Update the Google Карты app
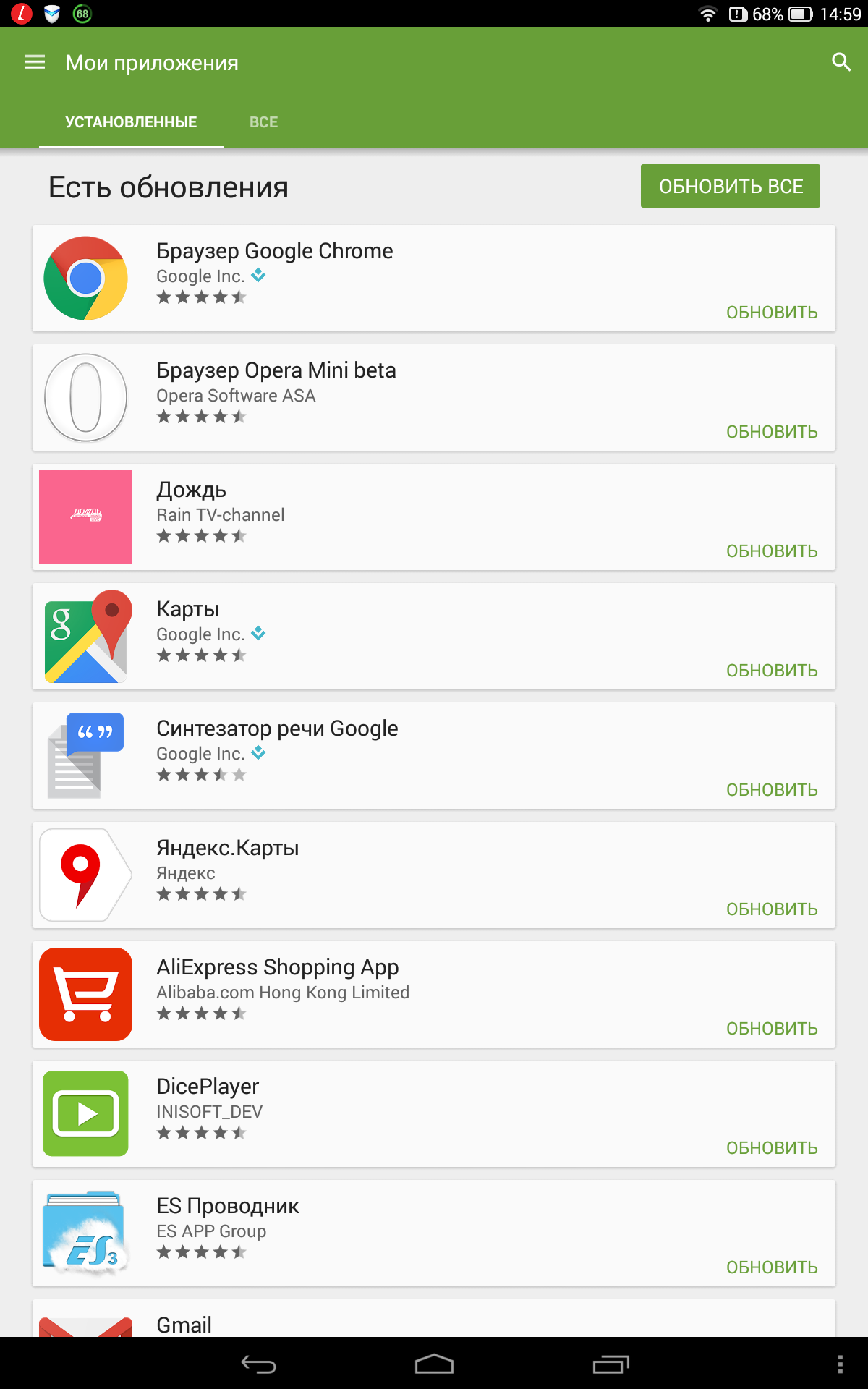The width and height of the screenshot is (868, 1389). click(x=771, y=671)
